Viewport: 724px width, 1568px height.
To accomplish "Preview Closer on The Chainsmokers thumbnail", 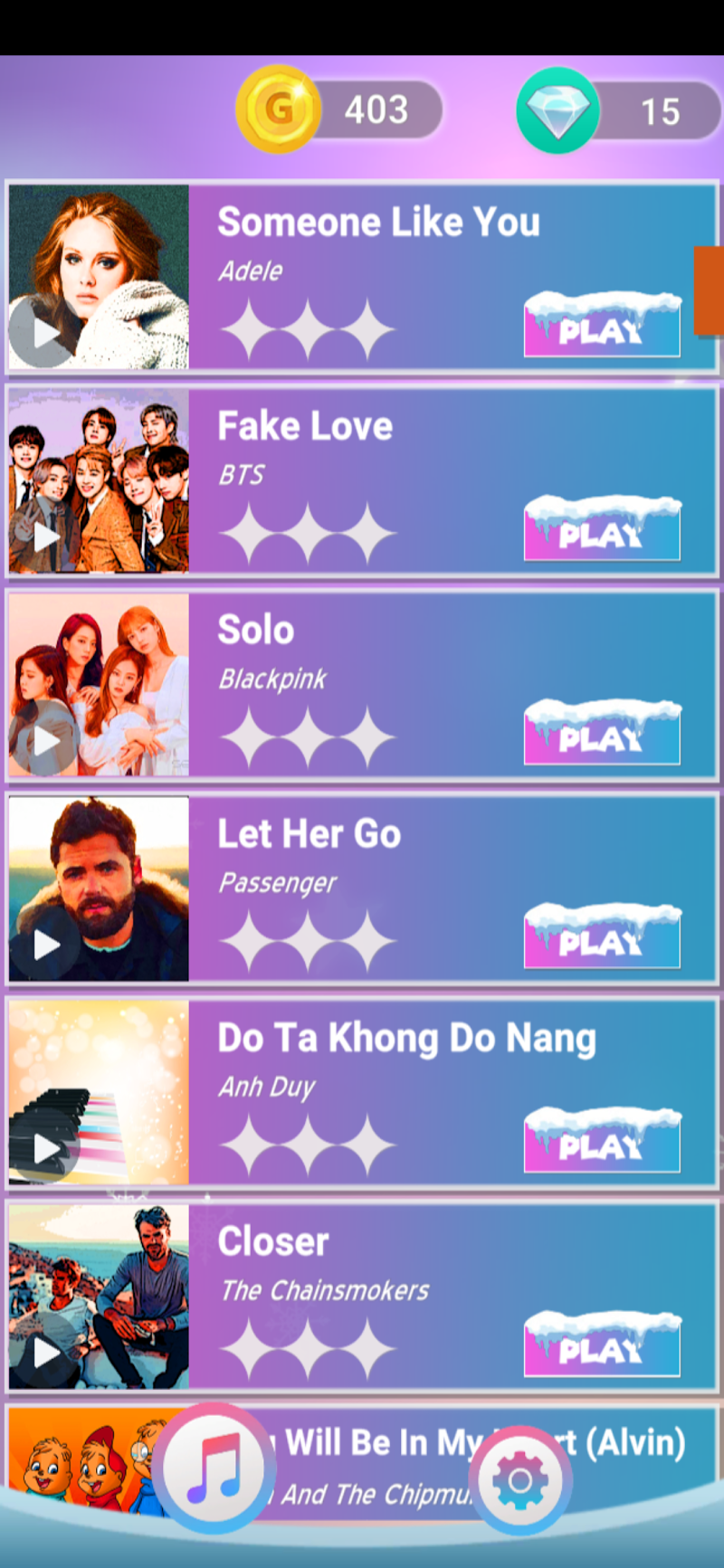I will pyautogui.click(x=43, y=1353).
